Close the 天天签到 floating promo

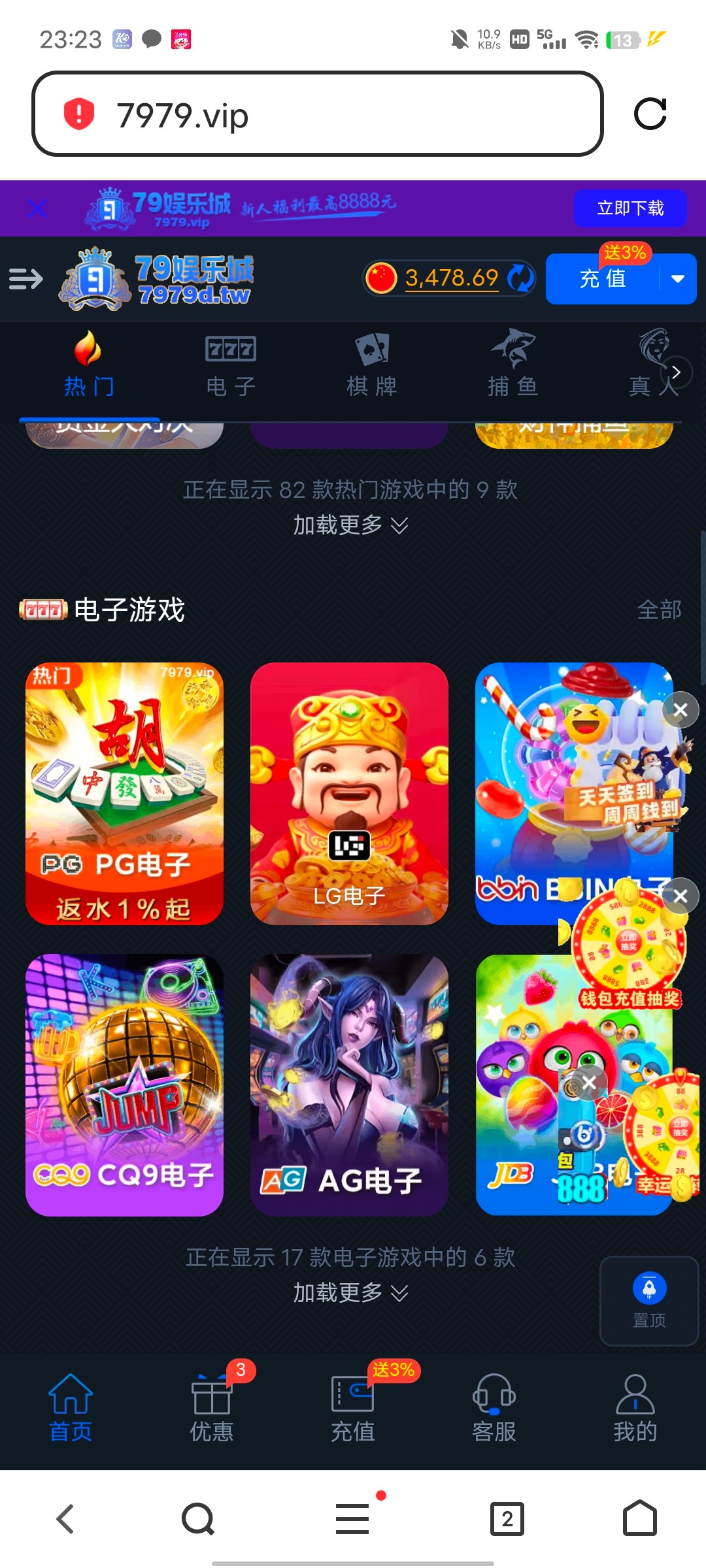click(x=680, y=710)
